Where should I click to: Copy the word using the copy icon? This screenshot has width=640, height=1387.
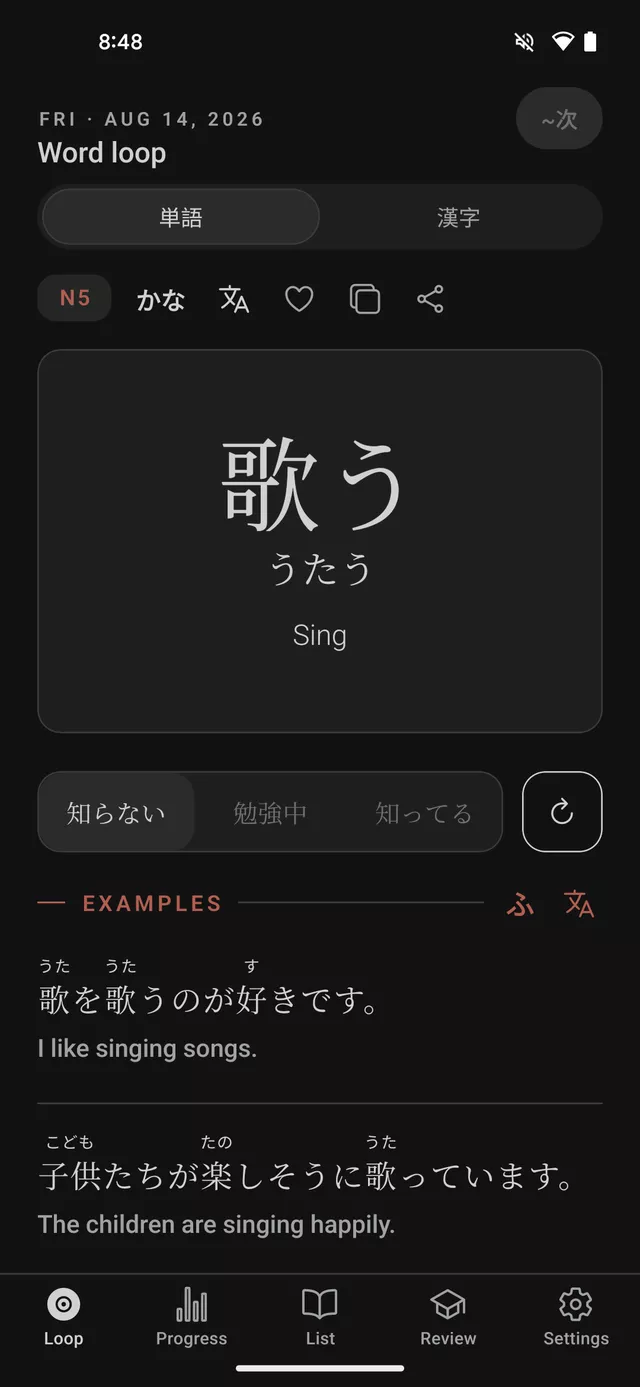365,299
